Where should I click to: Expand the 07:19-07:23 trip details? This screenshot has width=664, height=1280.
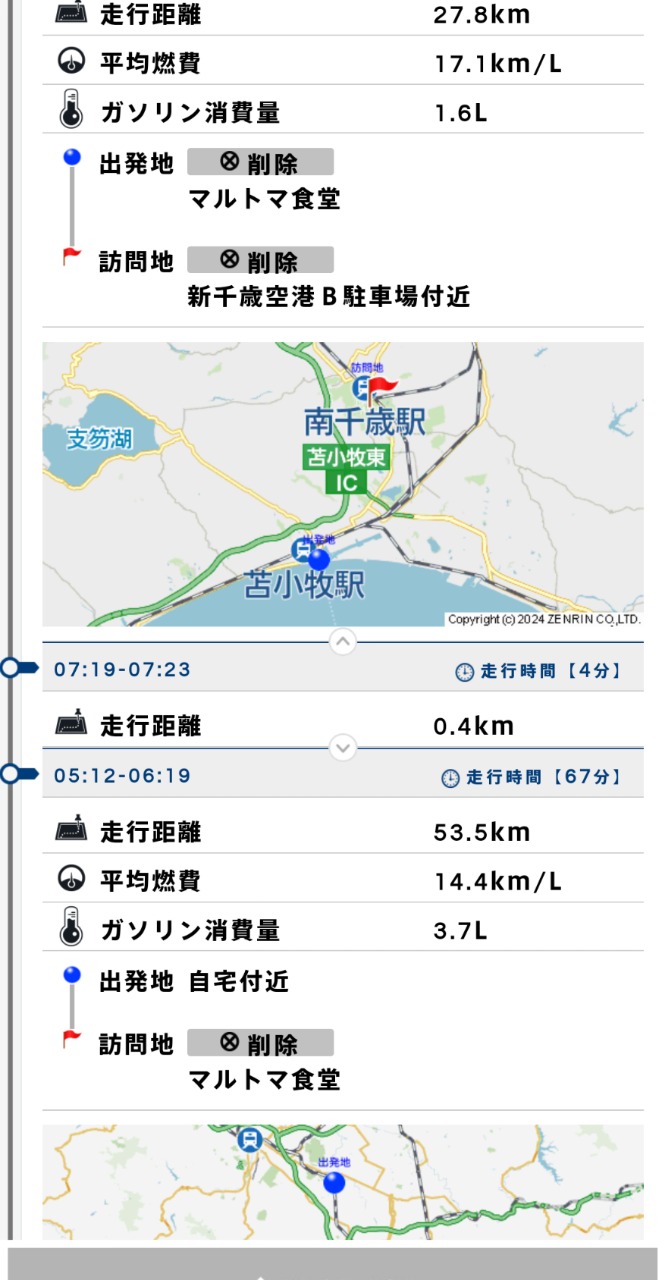pos(343,746)
